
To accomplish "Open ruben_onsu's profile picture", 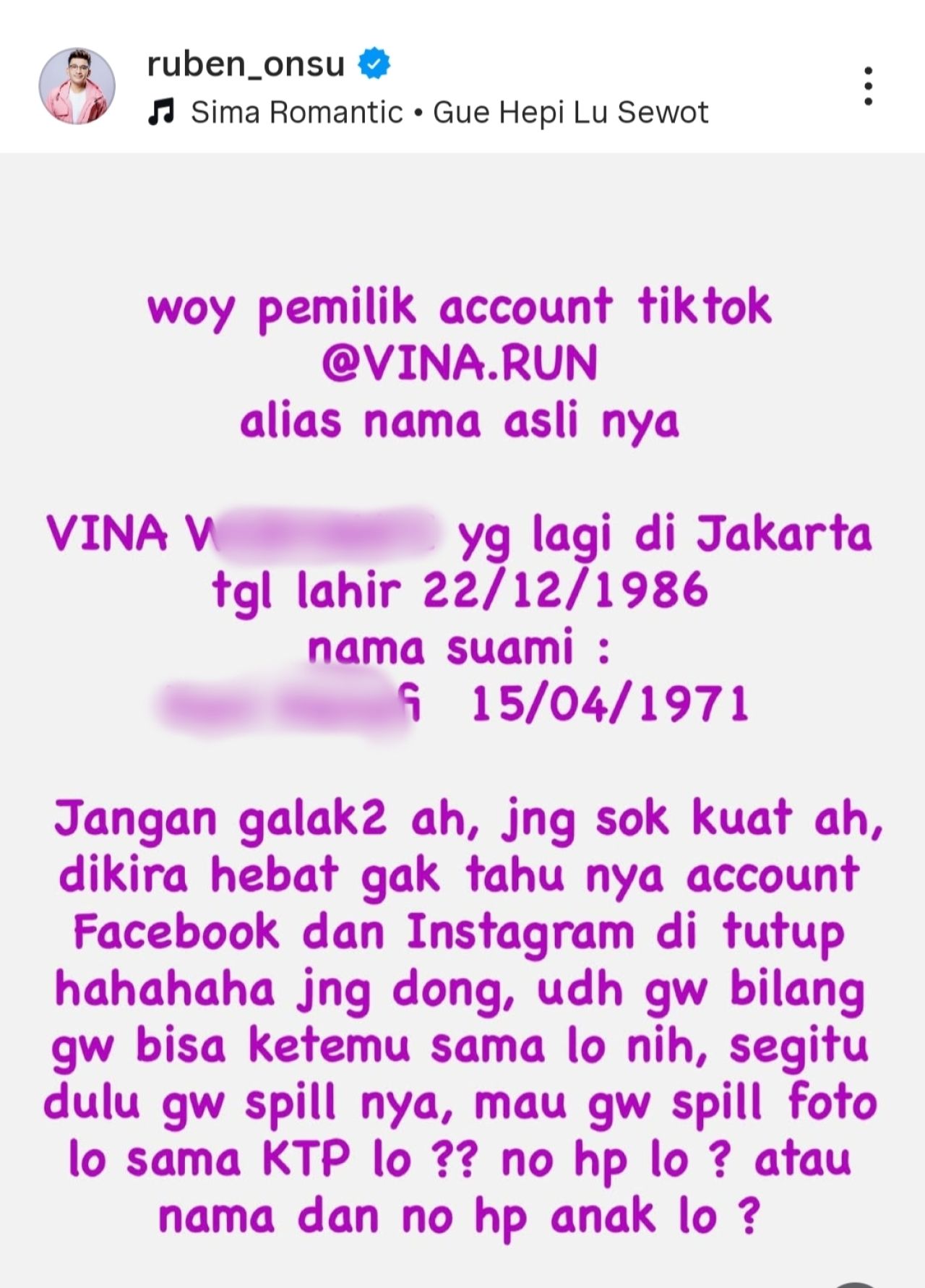I will tap(77, 87).
